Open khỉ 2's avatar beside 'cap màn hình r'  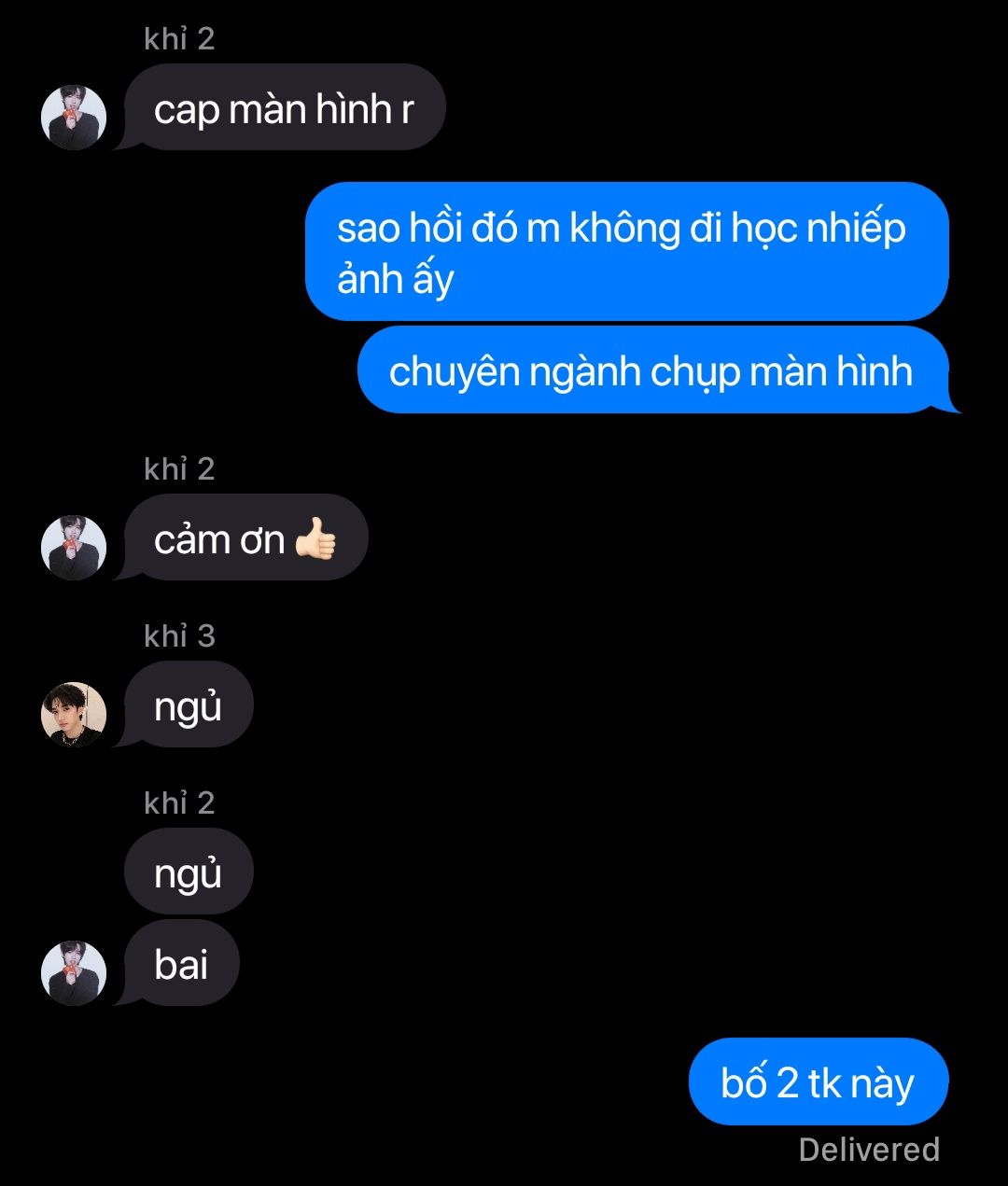(74, 118)
